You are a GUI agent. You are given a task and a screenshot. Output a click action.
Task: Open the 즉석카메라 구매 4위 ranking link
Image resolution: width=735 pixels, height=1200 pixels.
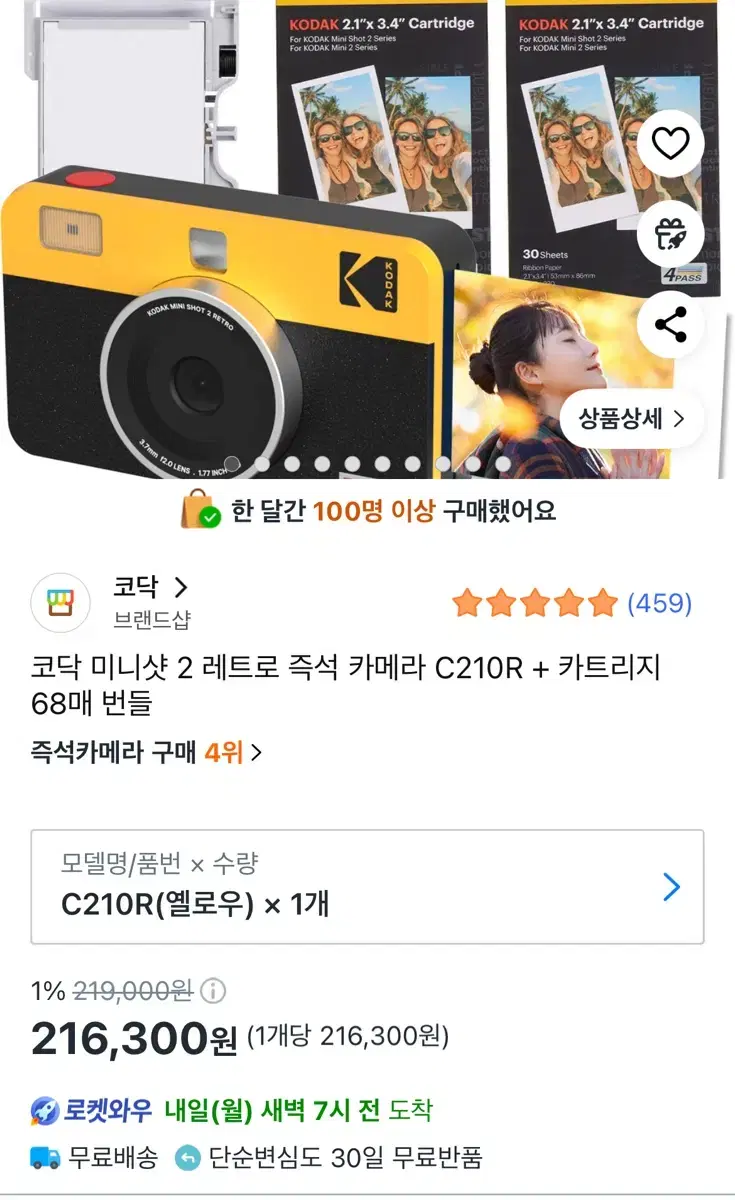coord(140,755)
